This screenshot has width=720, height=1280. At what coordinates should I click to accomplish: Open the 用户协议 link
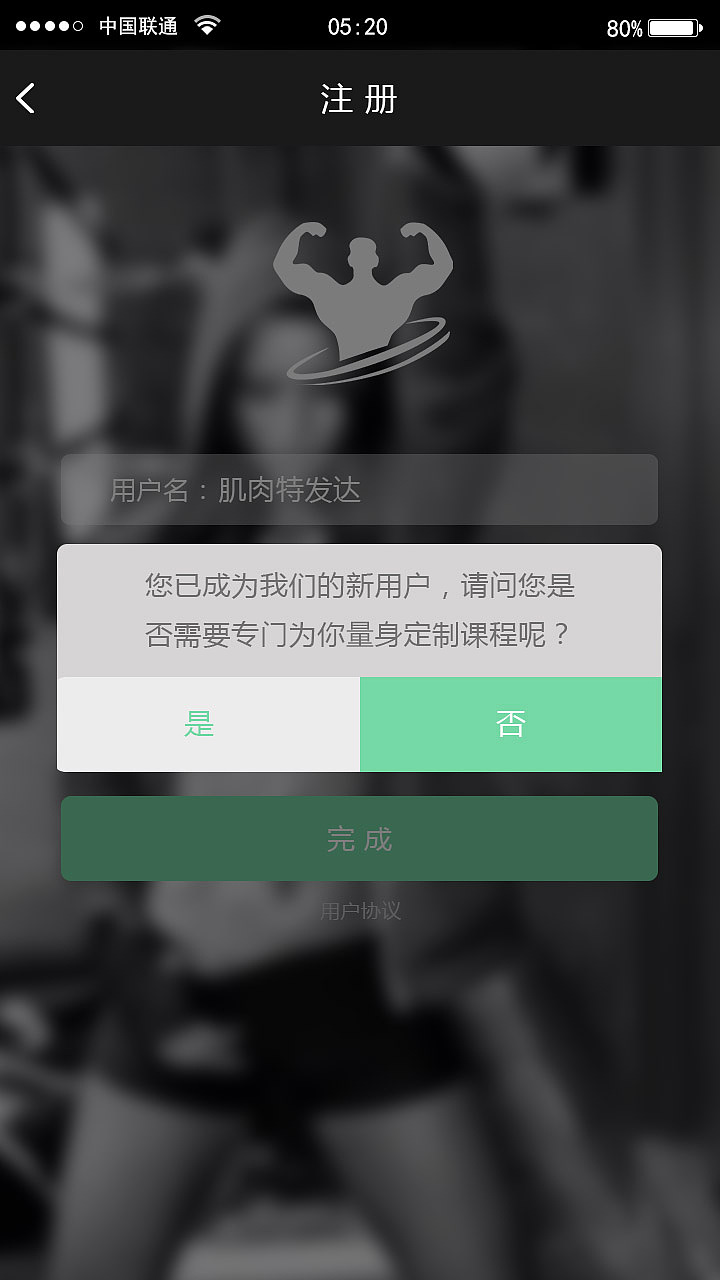360,910
